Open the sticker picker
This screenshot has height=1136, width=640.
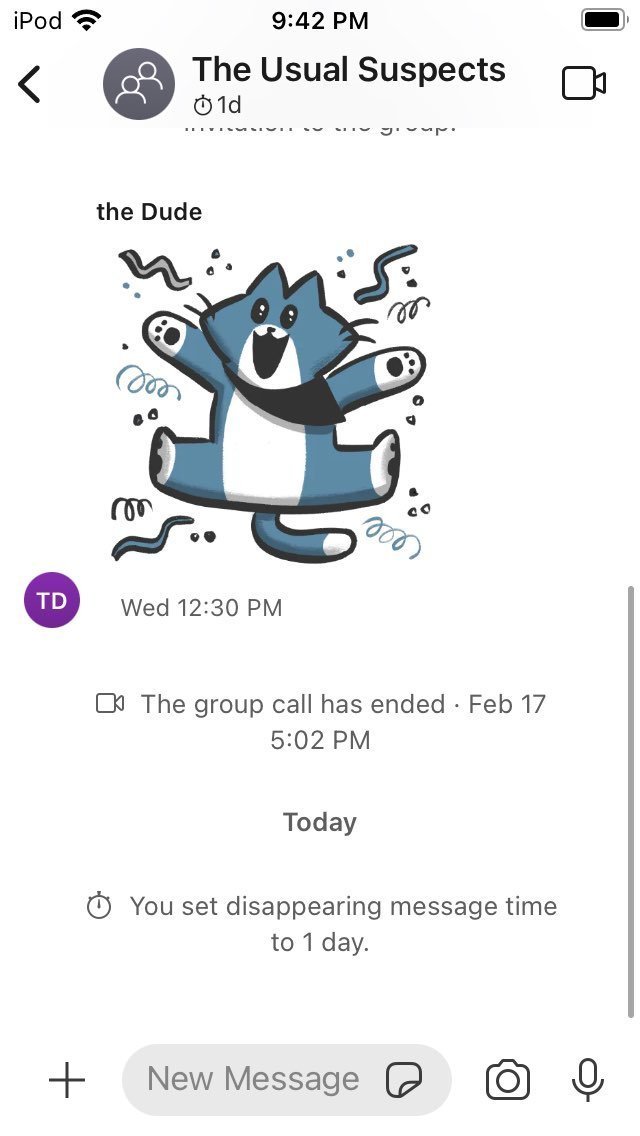pyautogui.click(x=404, y=1080)
